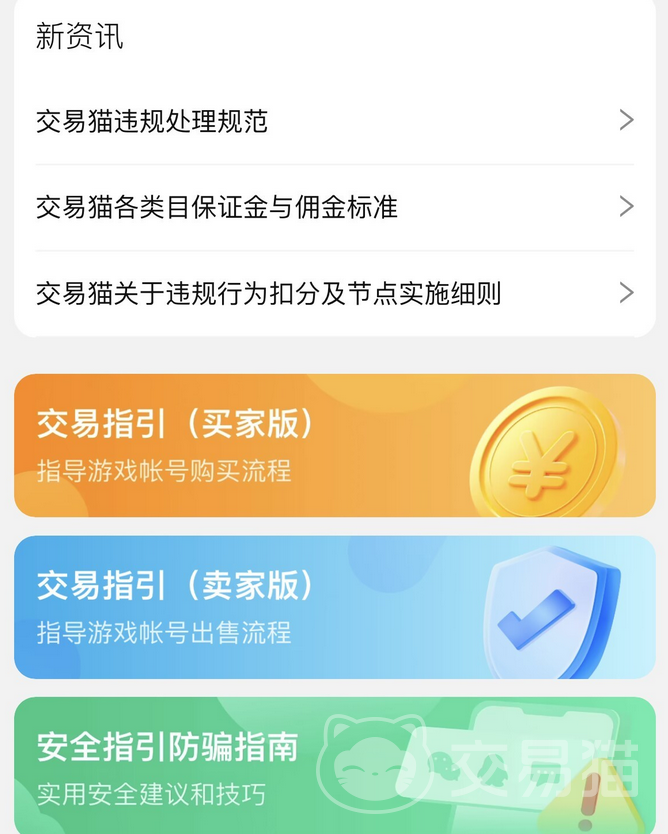Open 交易猫违规处理规范 article
Image resolution: width=668 pixels, height=834 pixels.
[x=334, y=122]
